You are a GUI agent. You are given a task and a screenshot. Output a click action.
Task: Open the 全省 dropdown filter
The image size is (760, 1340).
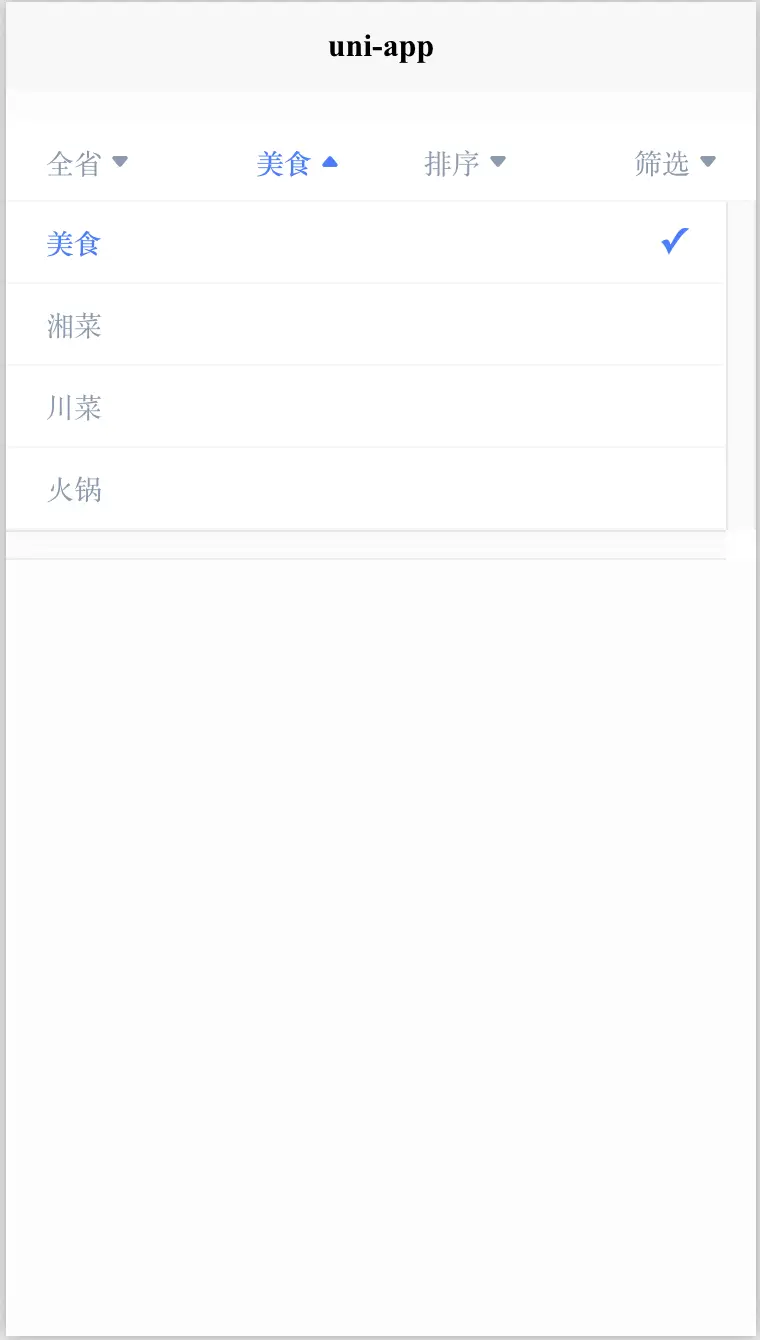[x=88, y=163]
